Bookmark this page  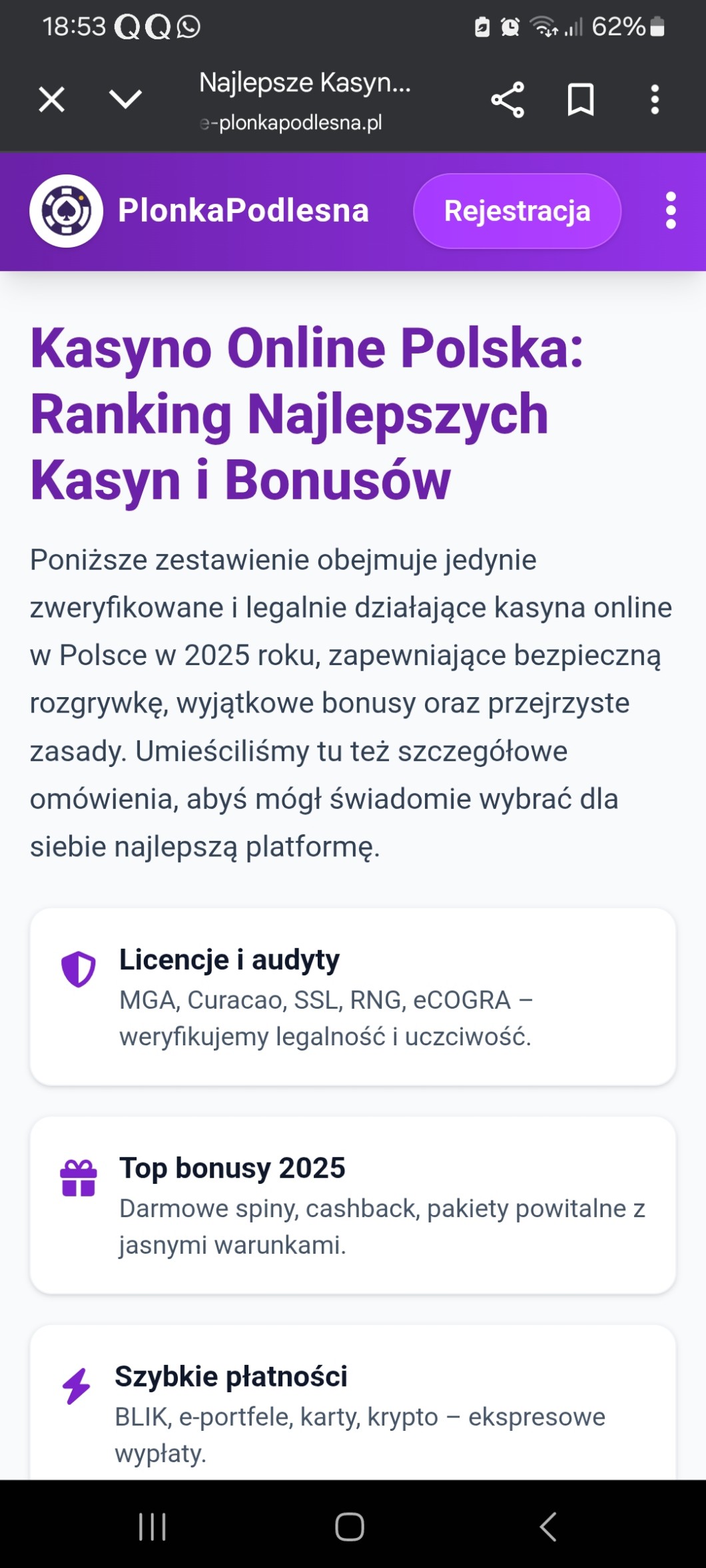point(581,100)
